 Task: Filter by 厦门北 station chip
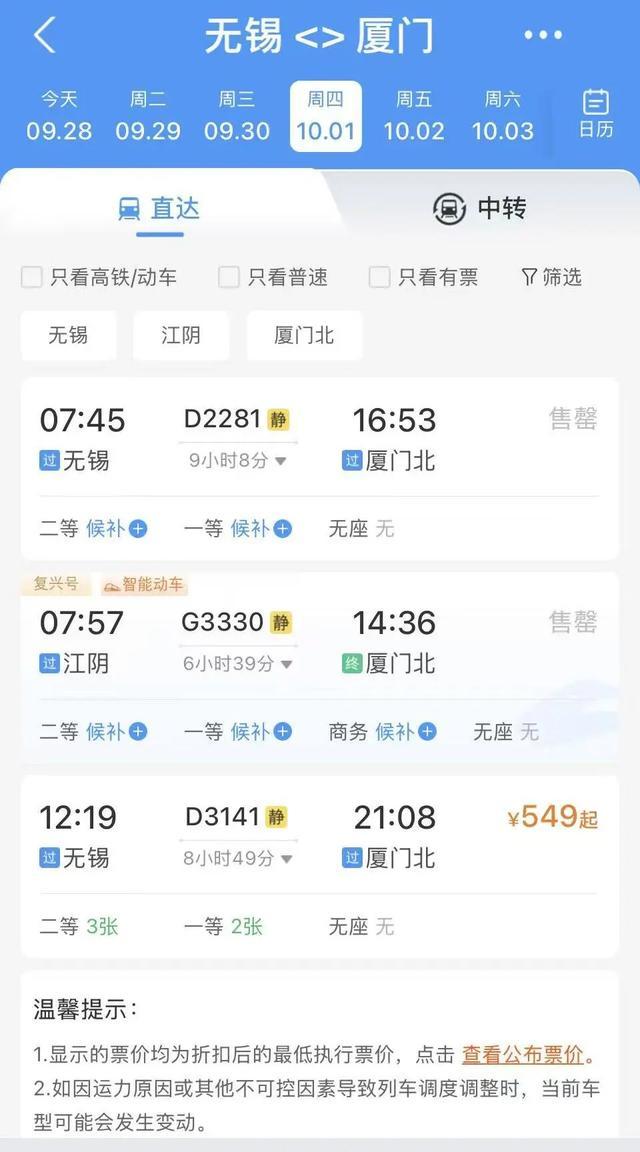tap(304, 336)
